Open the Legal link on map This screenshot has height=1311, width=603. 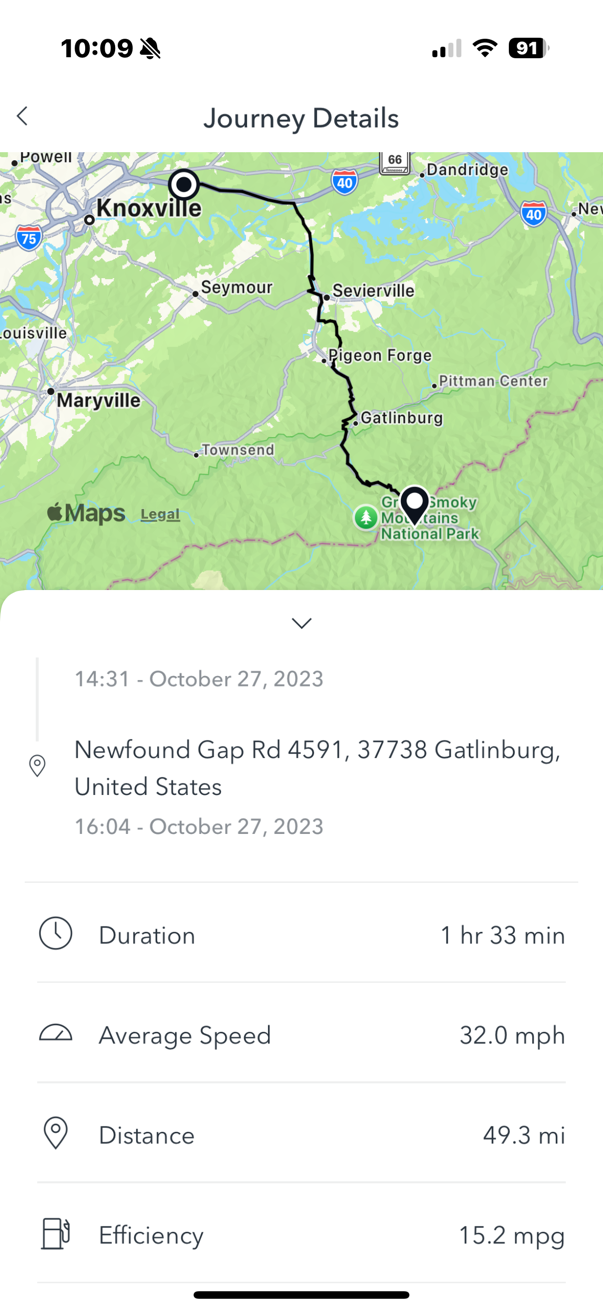(x=160, y=514)
